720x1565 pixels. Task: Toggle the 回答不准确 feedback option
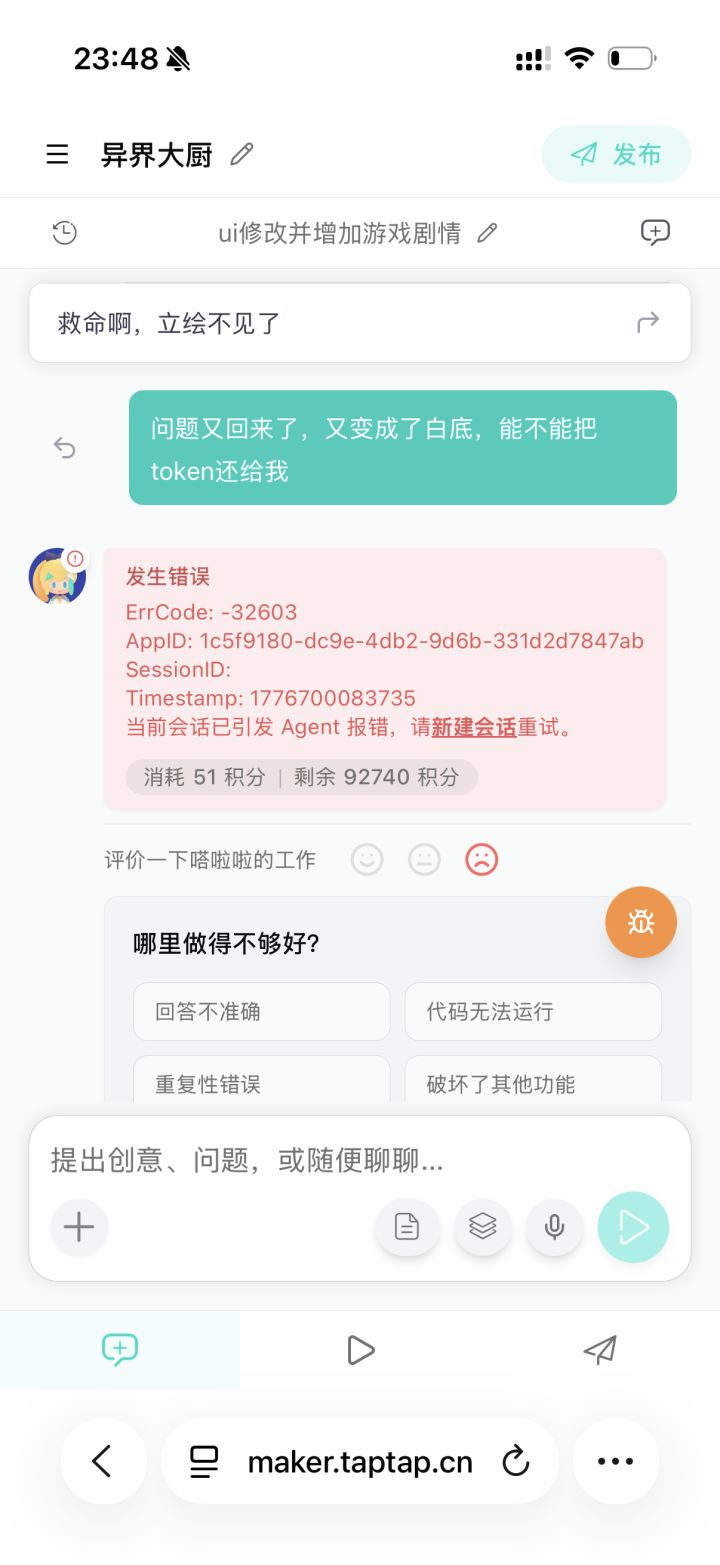point(261,1011)
